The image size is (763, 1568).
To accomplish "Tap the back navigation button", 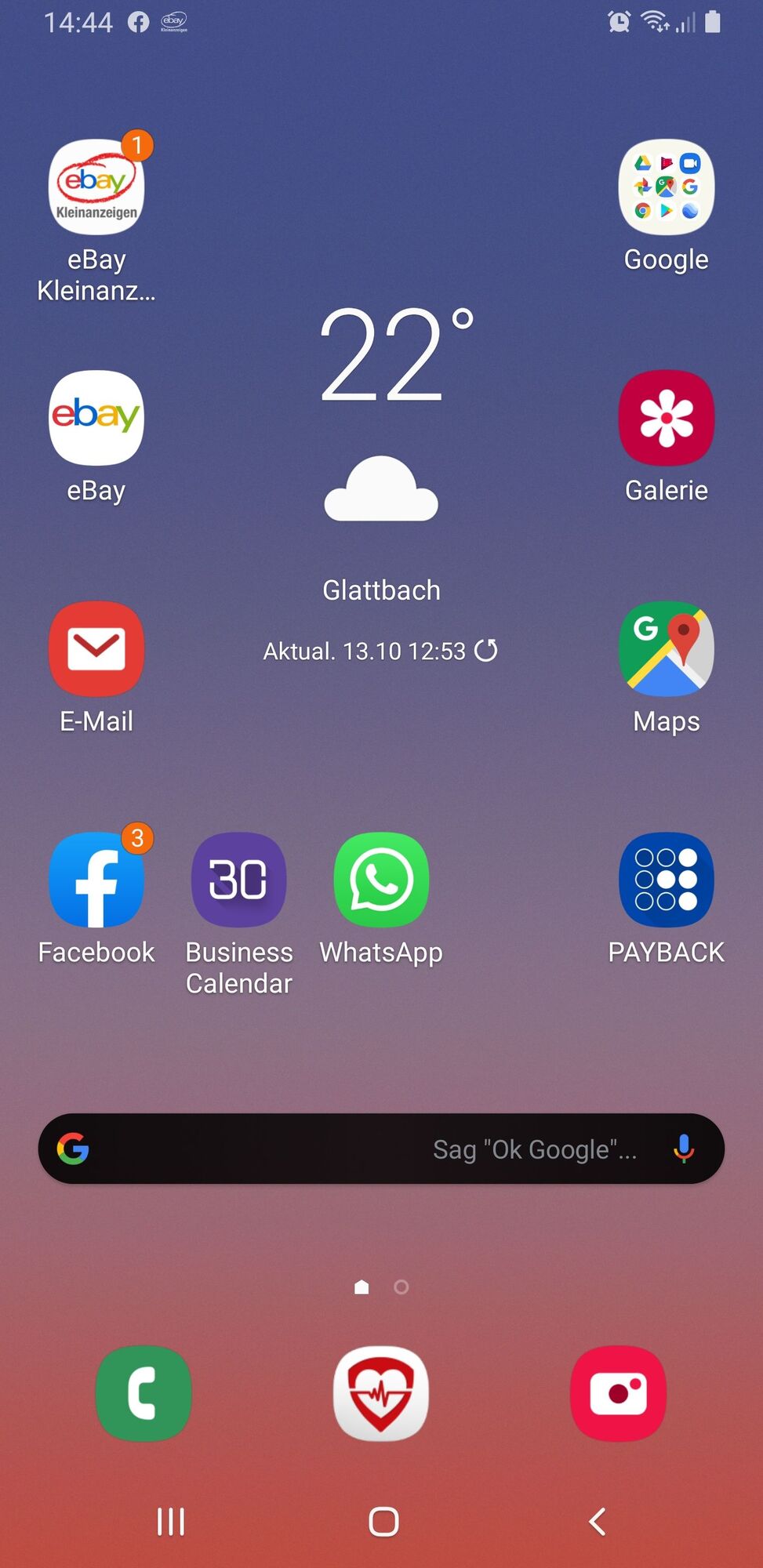I will (598, 1522).
